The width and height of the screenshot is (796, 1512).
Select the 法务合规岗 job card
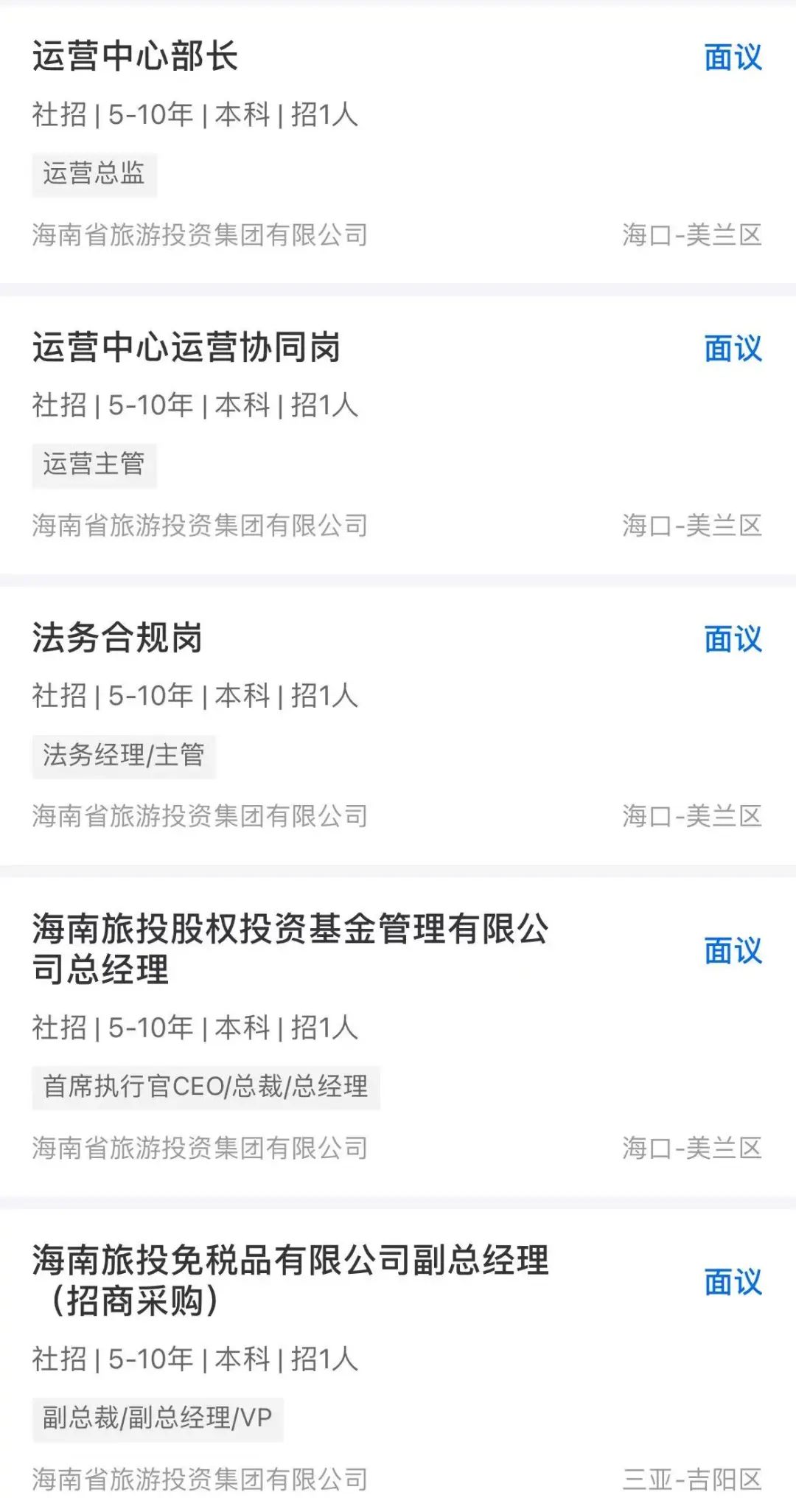pyautogui.click(x=117, y=638)
